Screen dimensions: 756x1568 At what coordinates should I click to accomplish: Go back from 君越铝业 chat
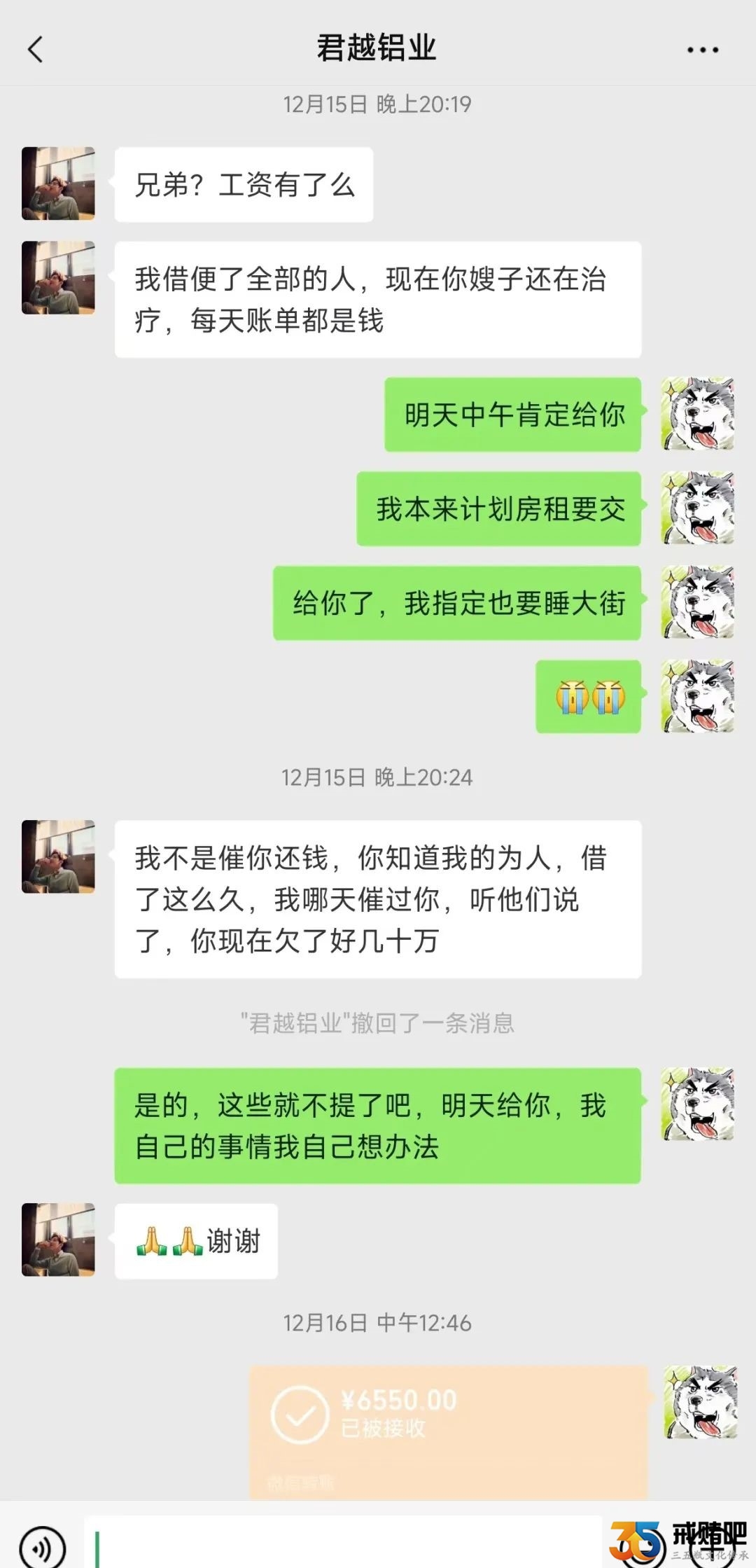[35, 50]
